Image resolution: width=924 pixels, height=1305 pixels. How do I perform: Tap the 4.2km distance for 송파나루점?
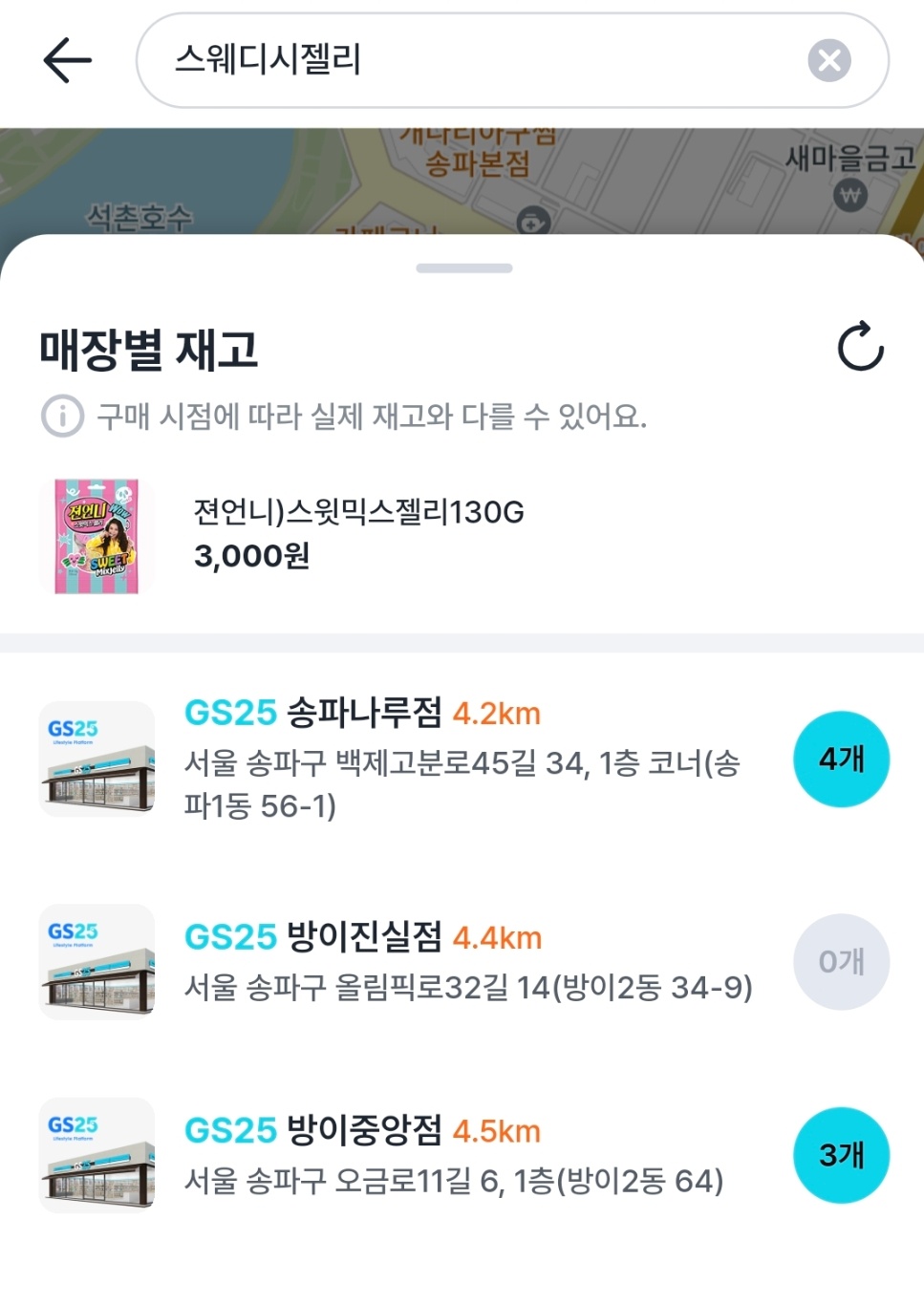[x=498, y=713]
